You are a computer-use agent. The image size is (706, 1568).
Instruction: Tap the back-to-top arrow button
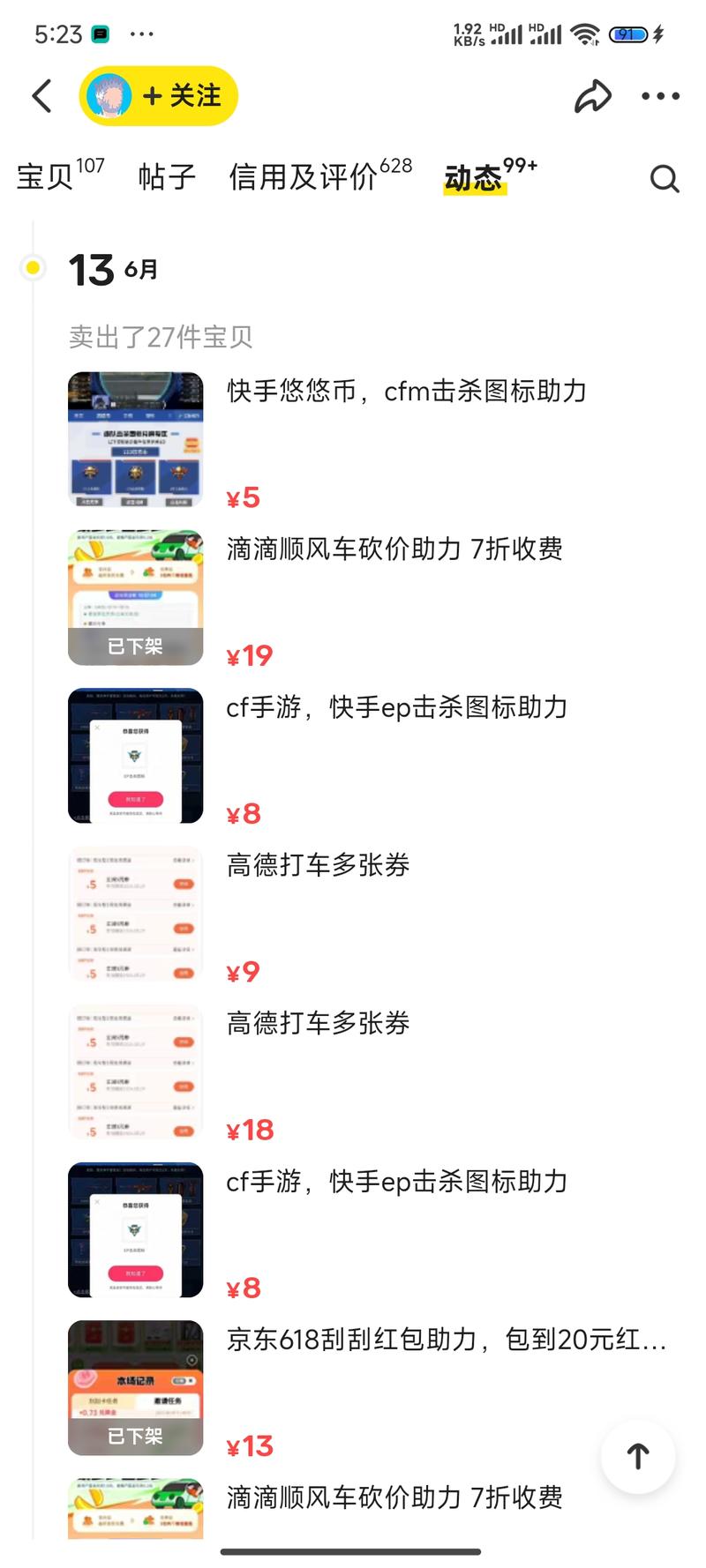pyautogui.click(x=638, y=1456)
